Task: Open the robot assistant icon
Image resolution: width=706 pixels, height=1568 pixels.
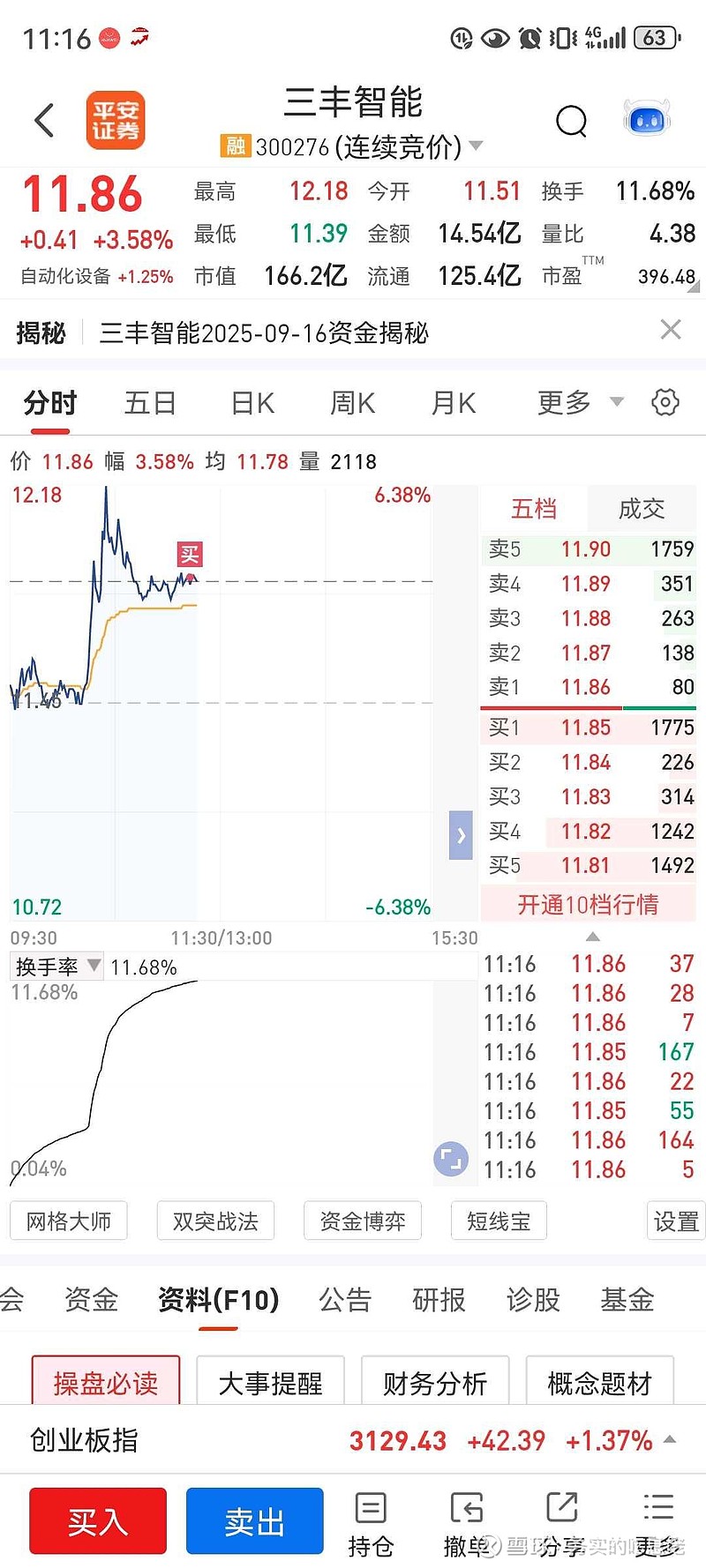Action: click(647, 120)
